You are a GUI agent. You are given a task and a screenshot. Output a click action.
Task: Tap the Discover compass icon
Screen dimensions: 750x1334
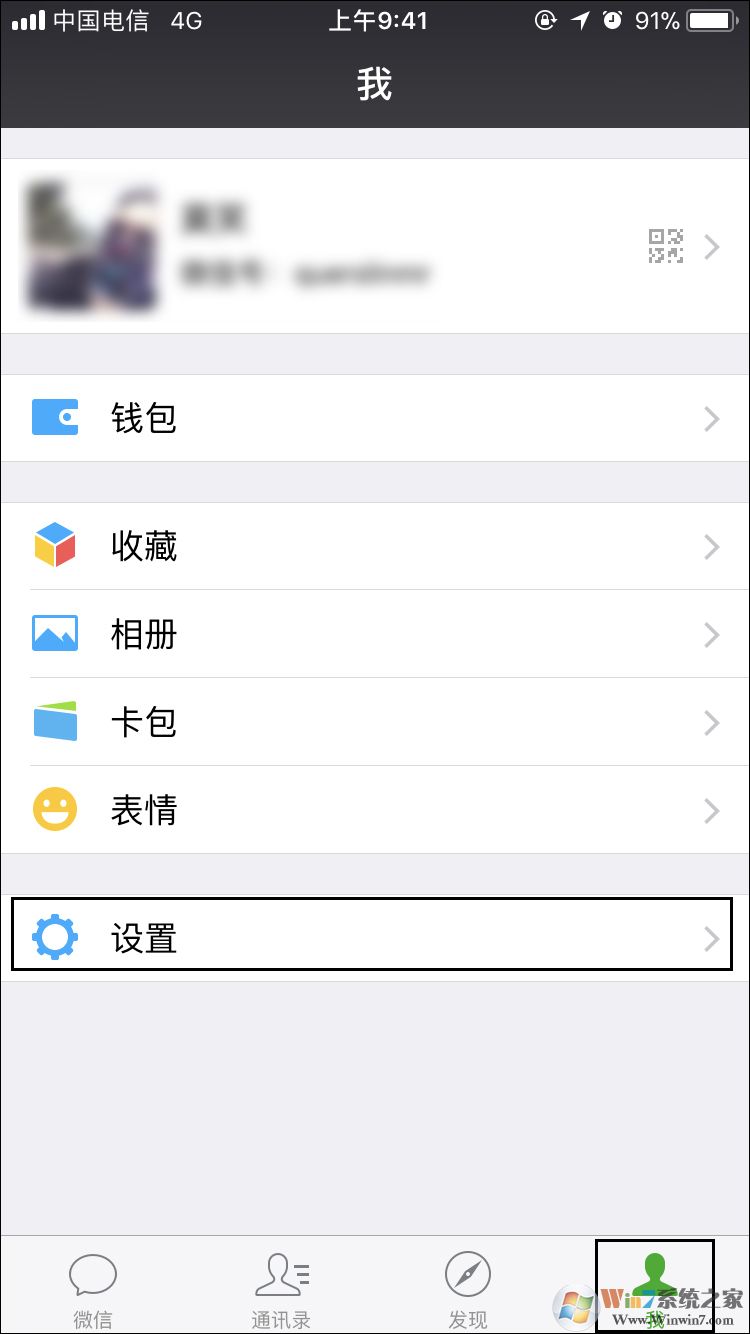468,1272
